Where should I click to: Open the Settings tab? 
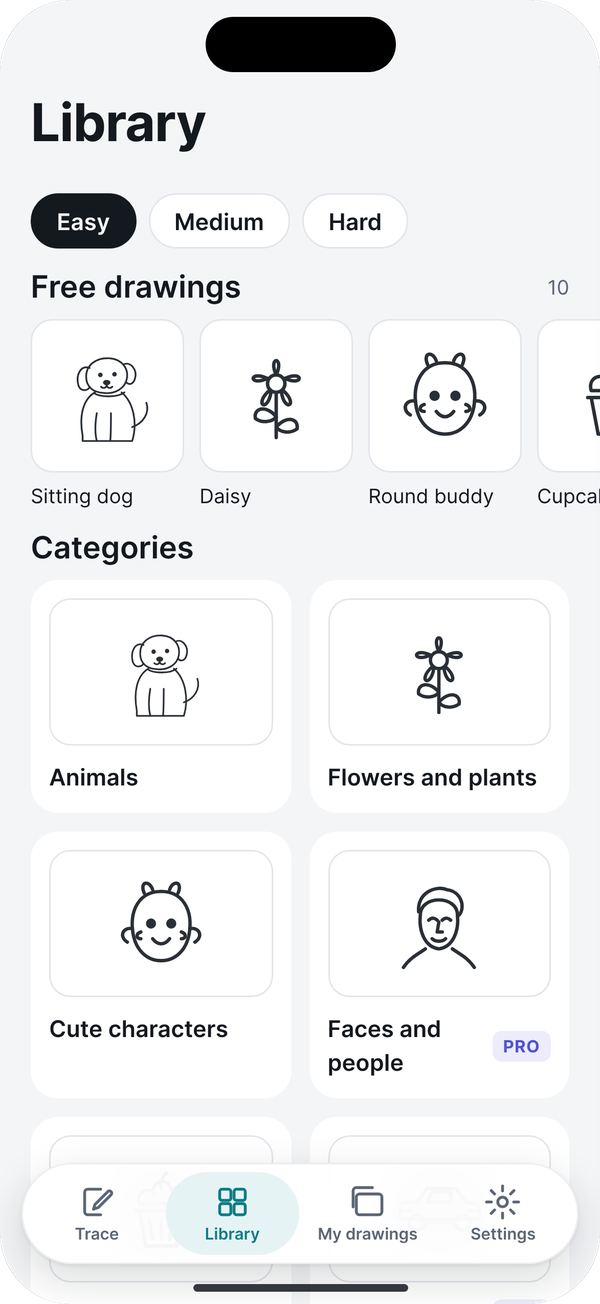click(x=502, y=1214)
